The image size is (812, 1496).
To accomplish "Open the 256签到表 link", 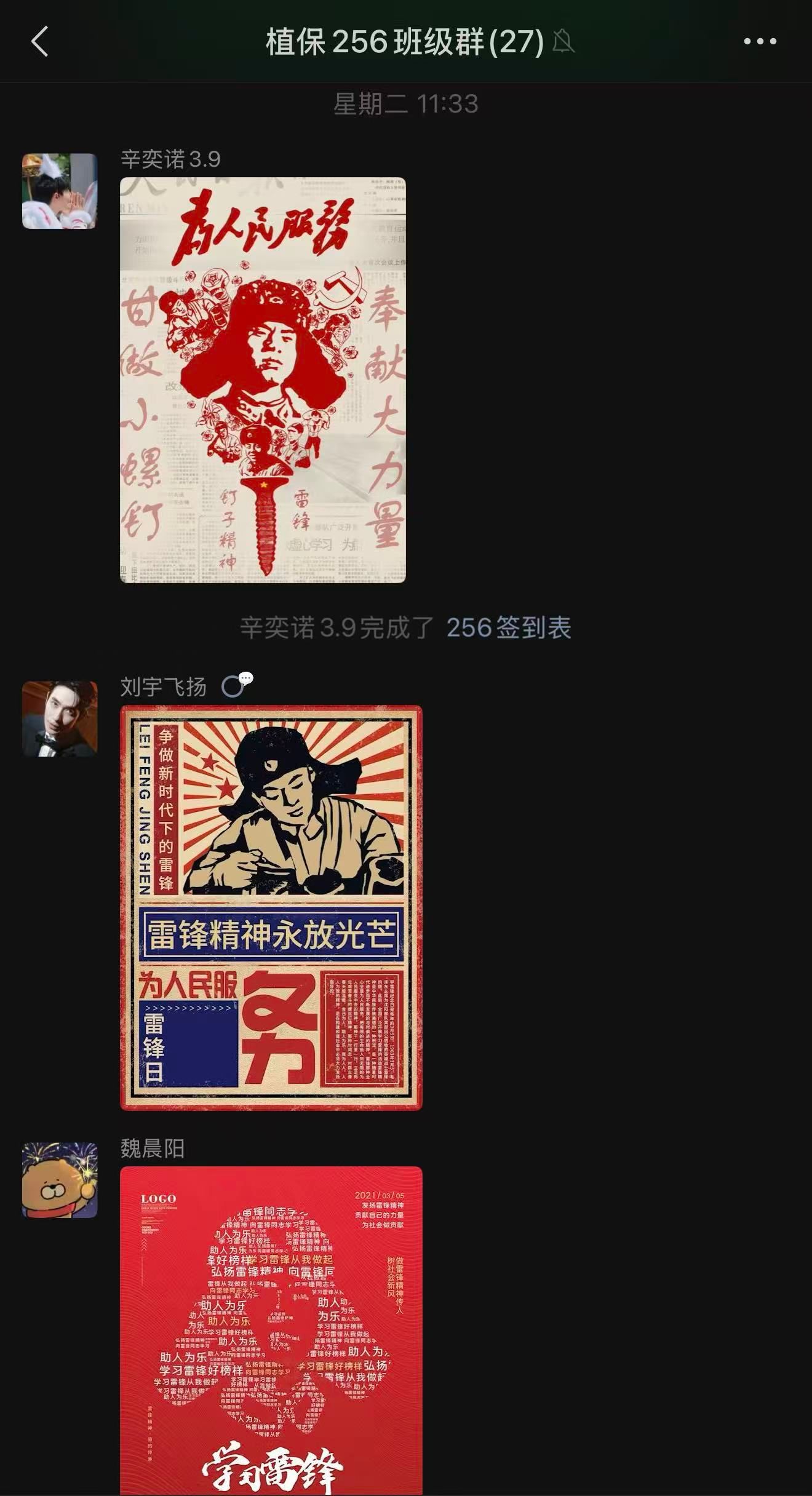I will click(508, 627).
